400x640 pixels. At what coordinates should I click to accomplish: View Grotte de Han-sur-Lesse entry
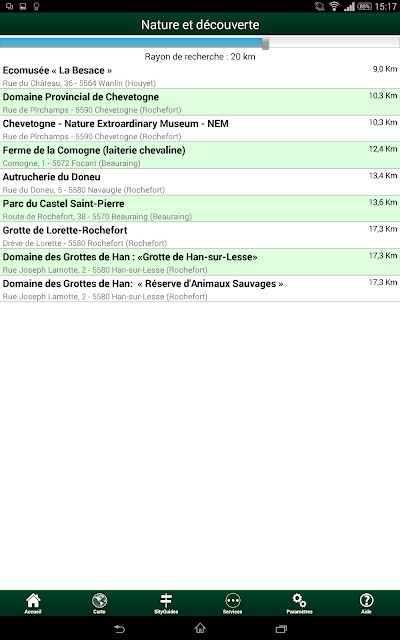[x=200, y=262]
